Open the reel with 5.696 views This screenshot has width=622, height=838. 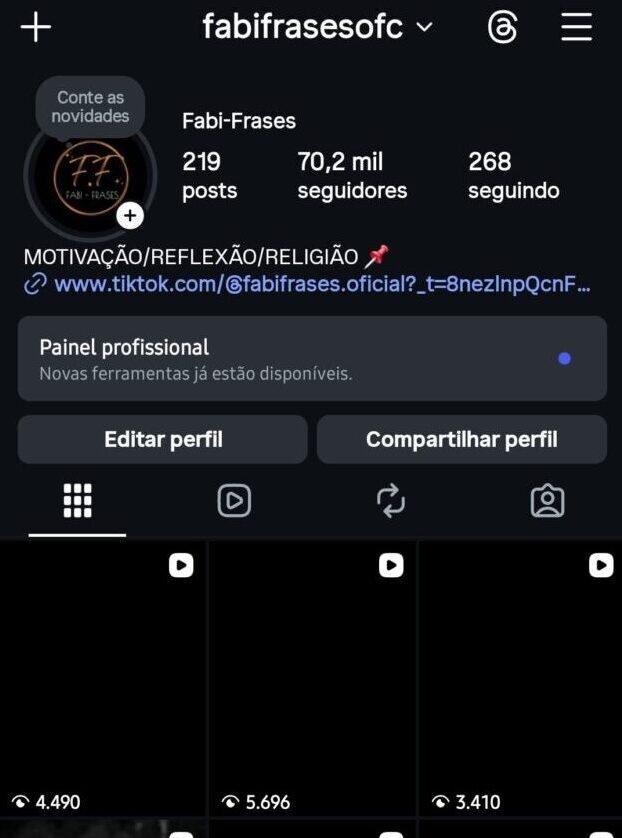click(312, 680)
